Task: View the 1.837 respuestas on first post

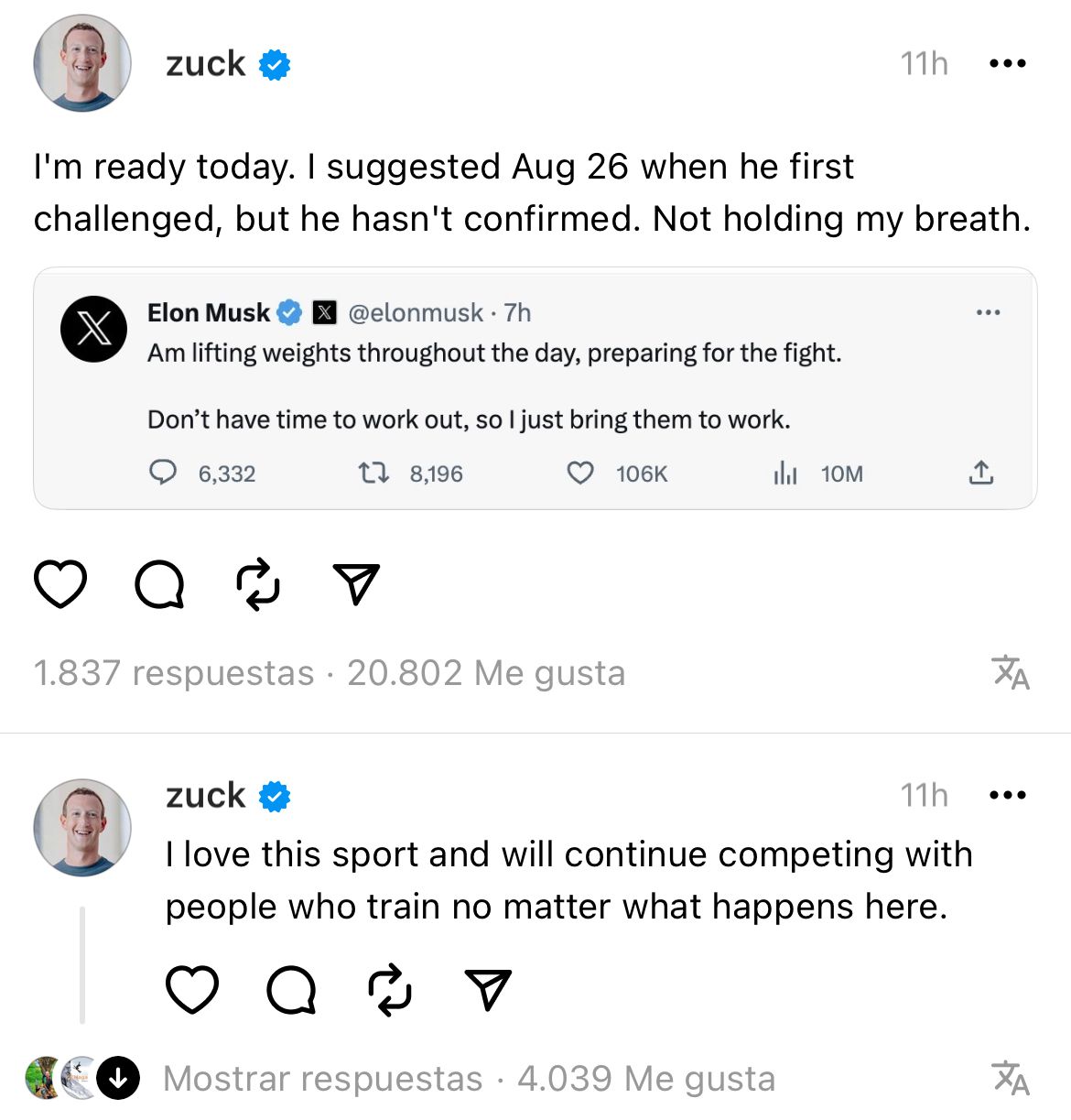Action: click(x=174, y=673)
